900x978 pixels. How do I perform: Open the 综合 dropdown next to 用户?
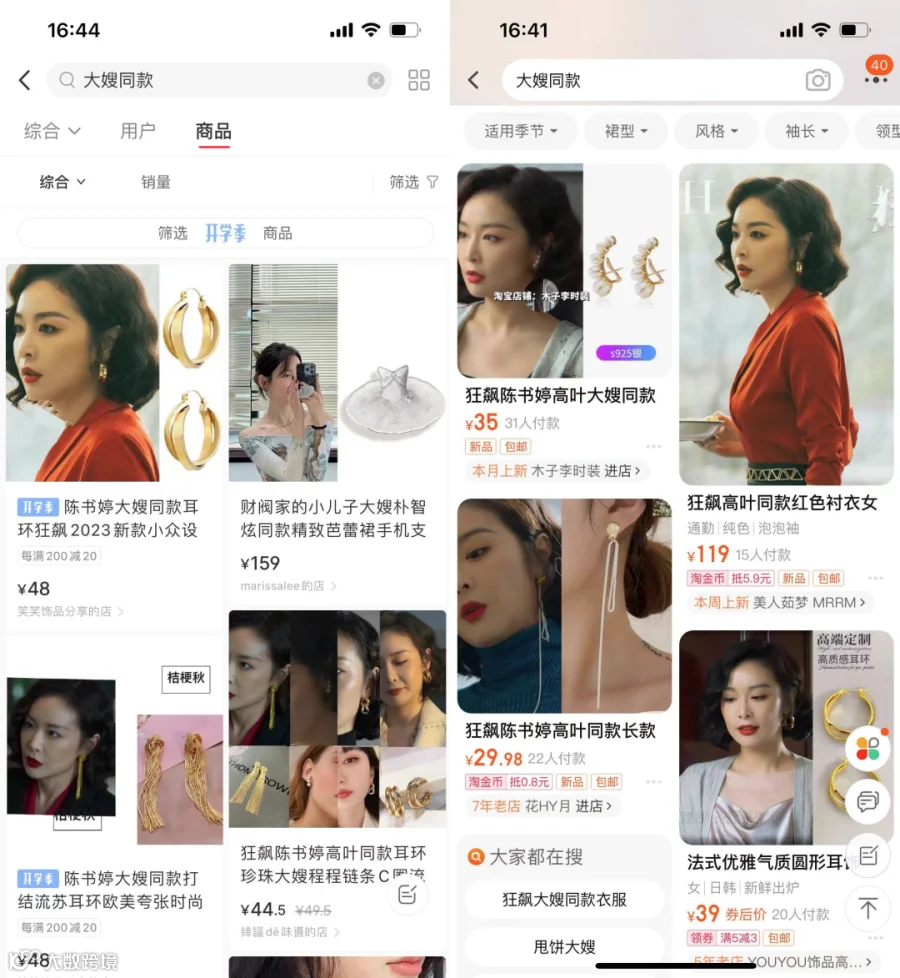point(52,131)
